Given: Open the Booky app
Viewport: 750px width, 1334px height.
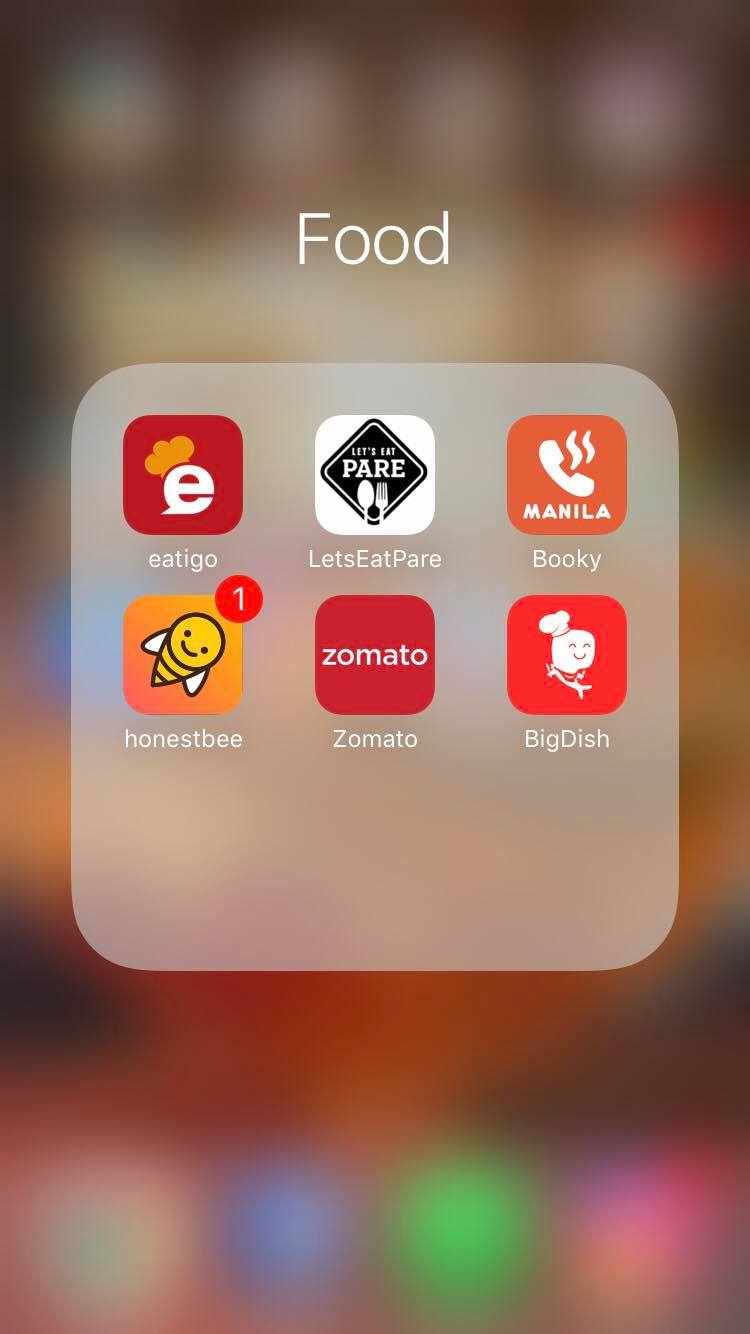Looking at the screenshot, I should click(567, 475).
